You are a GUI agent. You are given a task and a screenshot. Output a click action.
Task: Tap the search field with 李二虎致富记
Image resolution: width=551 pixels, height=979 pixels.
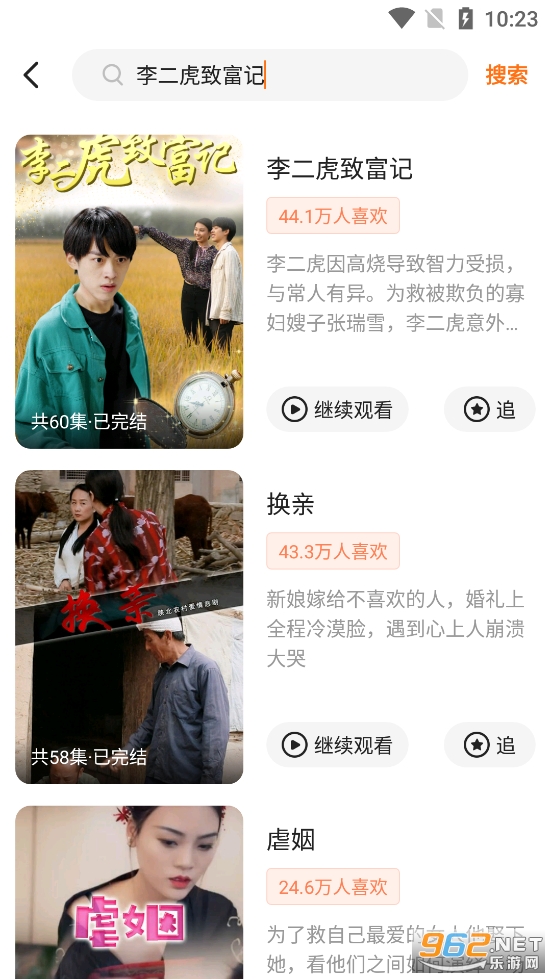pos(270,75)
